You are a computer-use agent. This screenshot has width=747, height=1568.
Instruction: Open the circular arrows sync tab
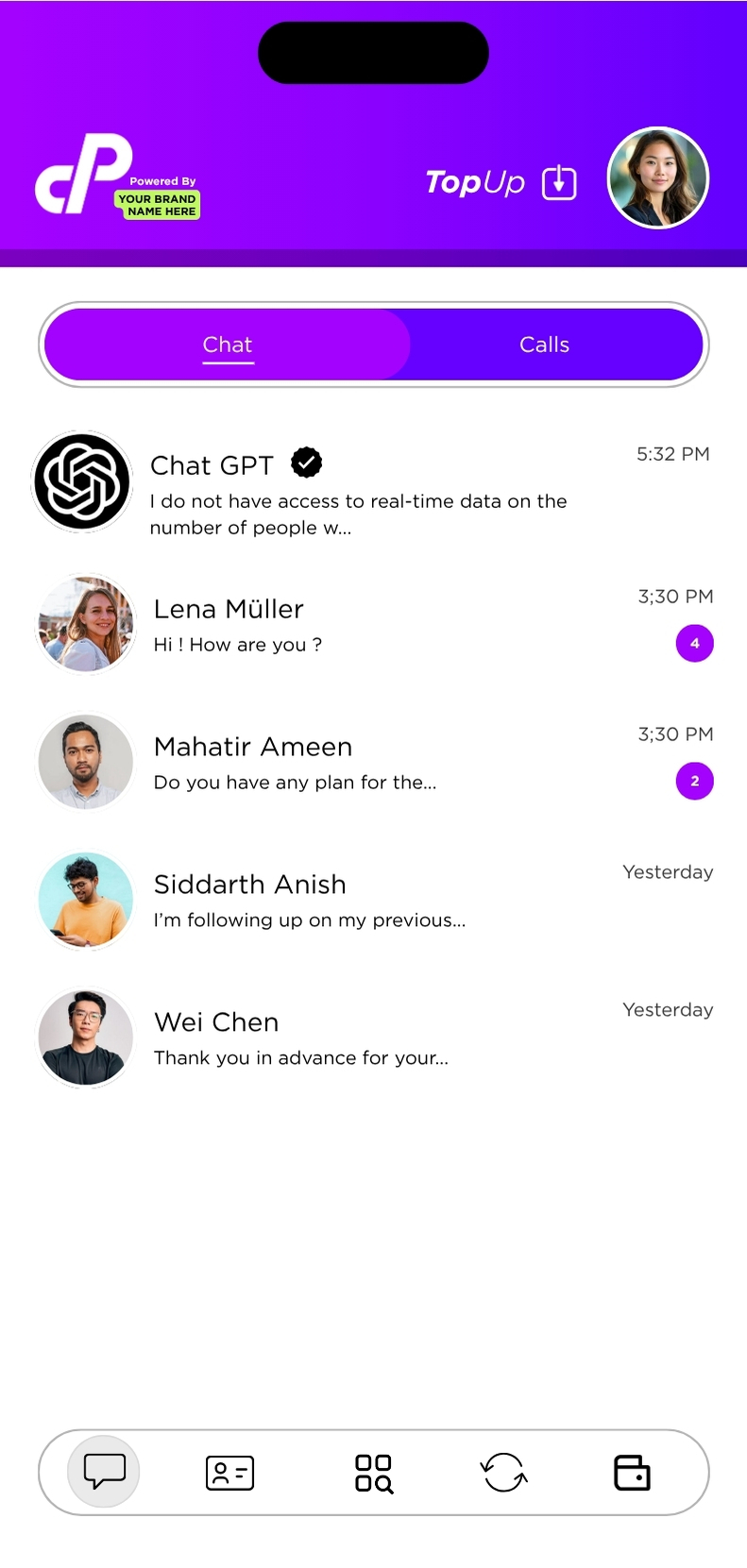(x=503, y=1472)
